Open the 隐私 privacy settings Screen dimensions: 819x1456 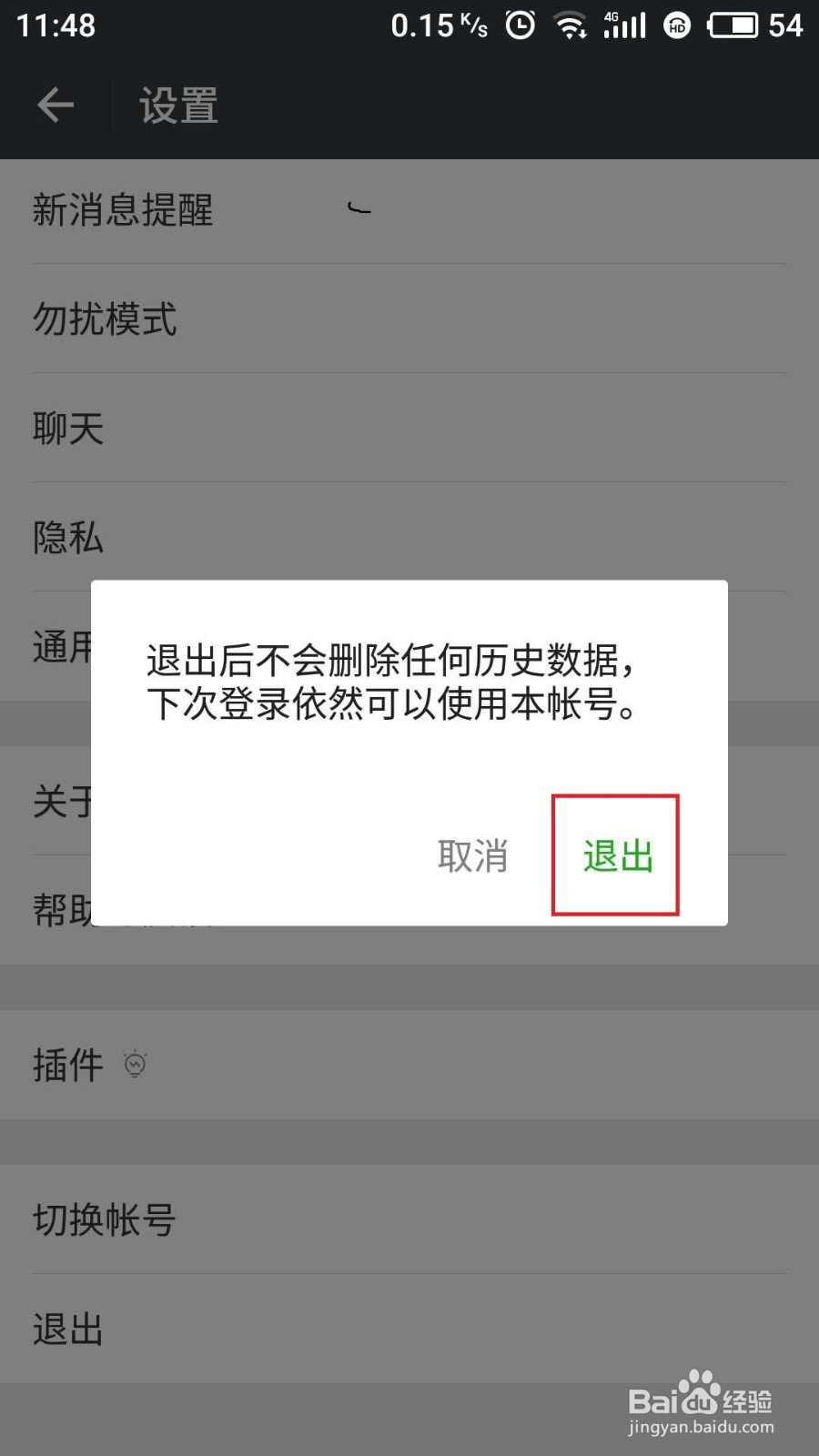click(x=68, y=538)
